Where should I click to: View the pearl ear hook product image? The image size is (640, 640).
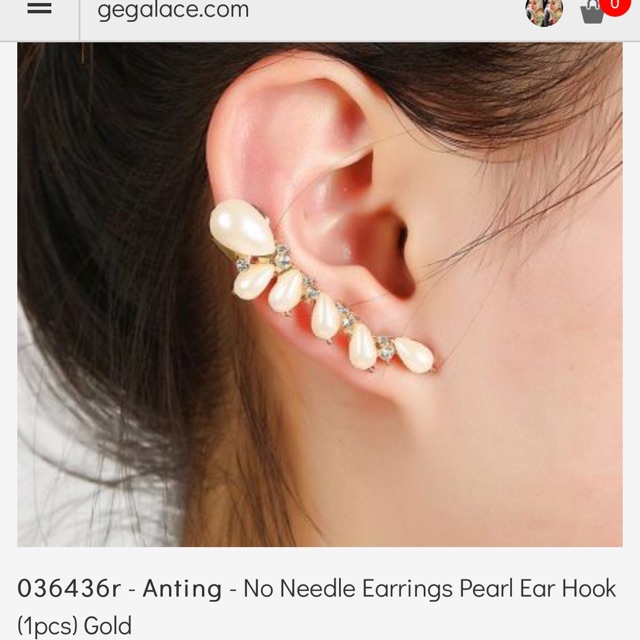[320, 294]
